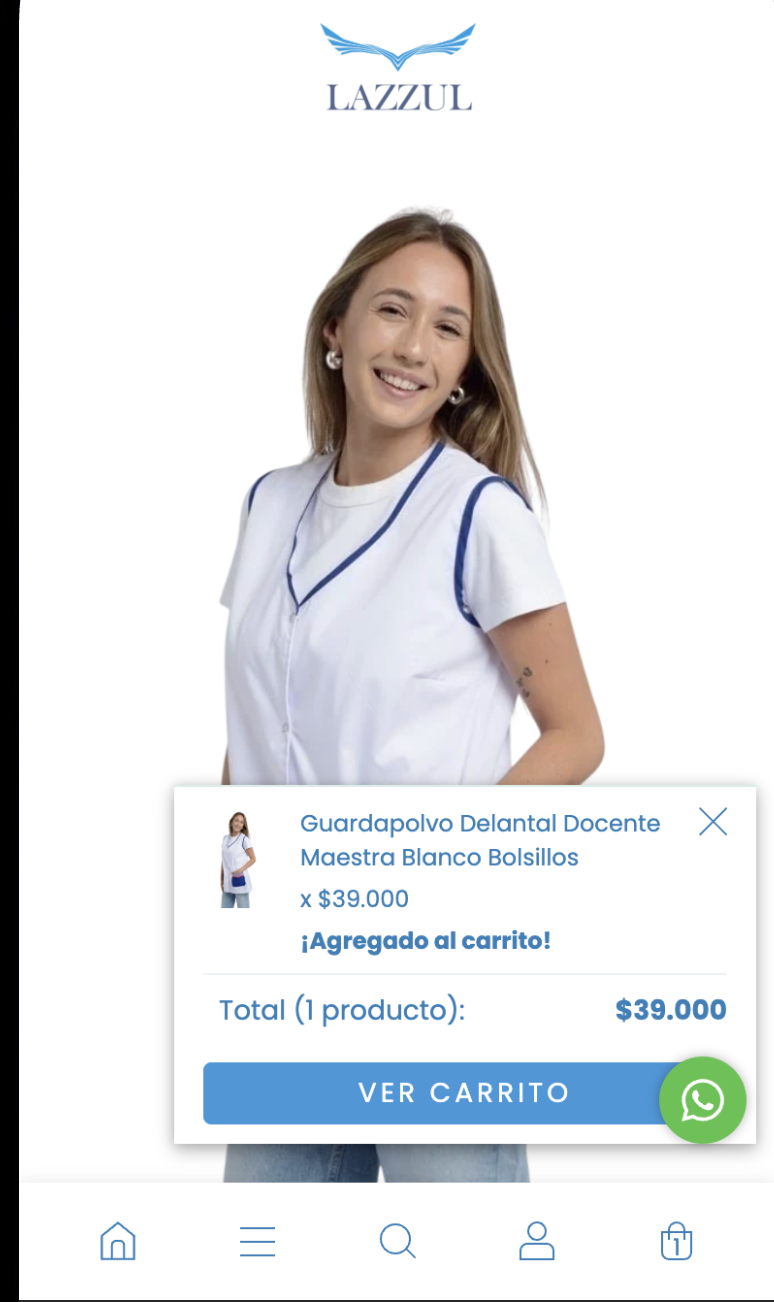Open WhatsApp chat bubble

click(702, 1100)
